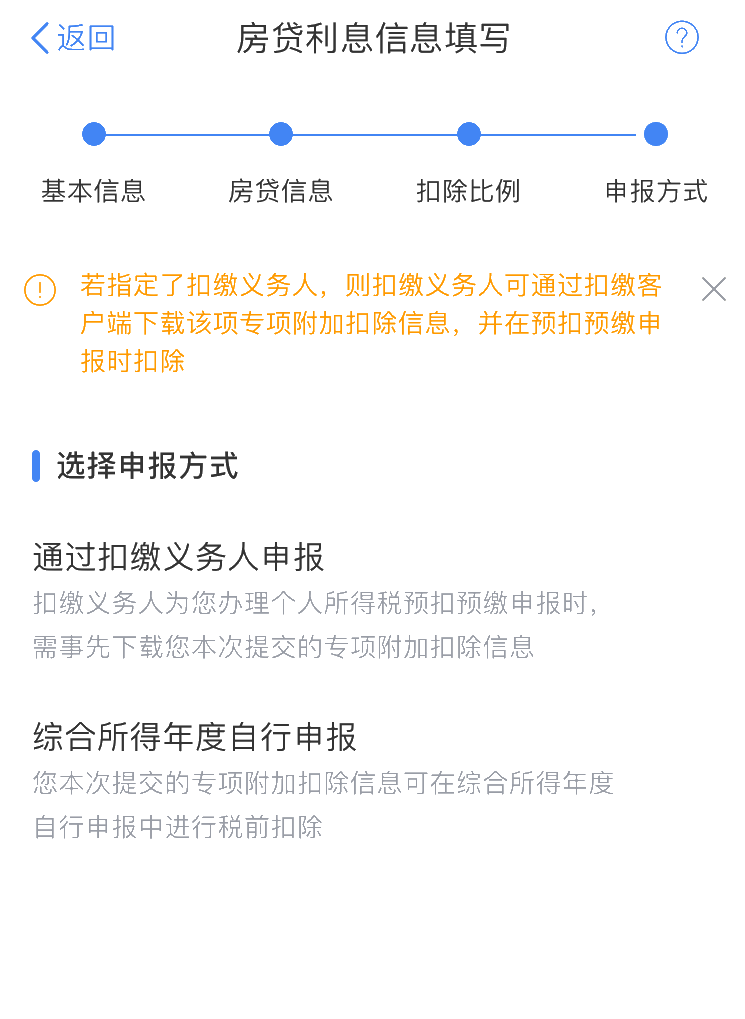Image resolution: width=745 pixels, height=1019 pixels.
Task: Click the 扣除比例 step dot
Action: [468, 133]
